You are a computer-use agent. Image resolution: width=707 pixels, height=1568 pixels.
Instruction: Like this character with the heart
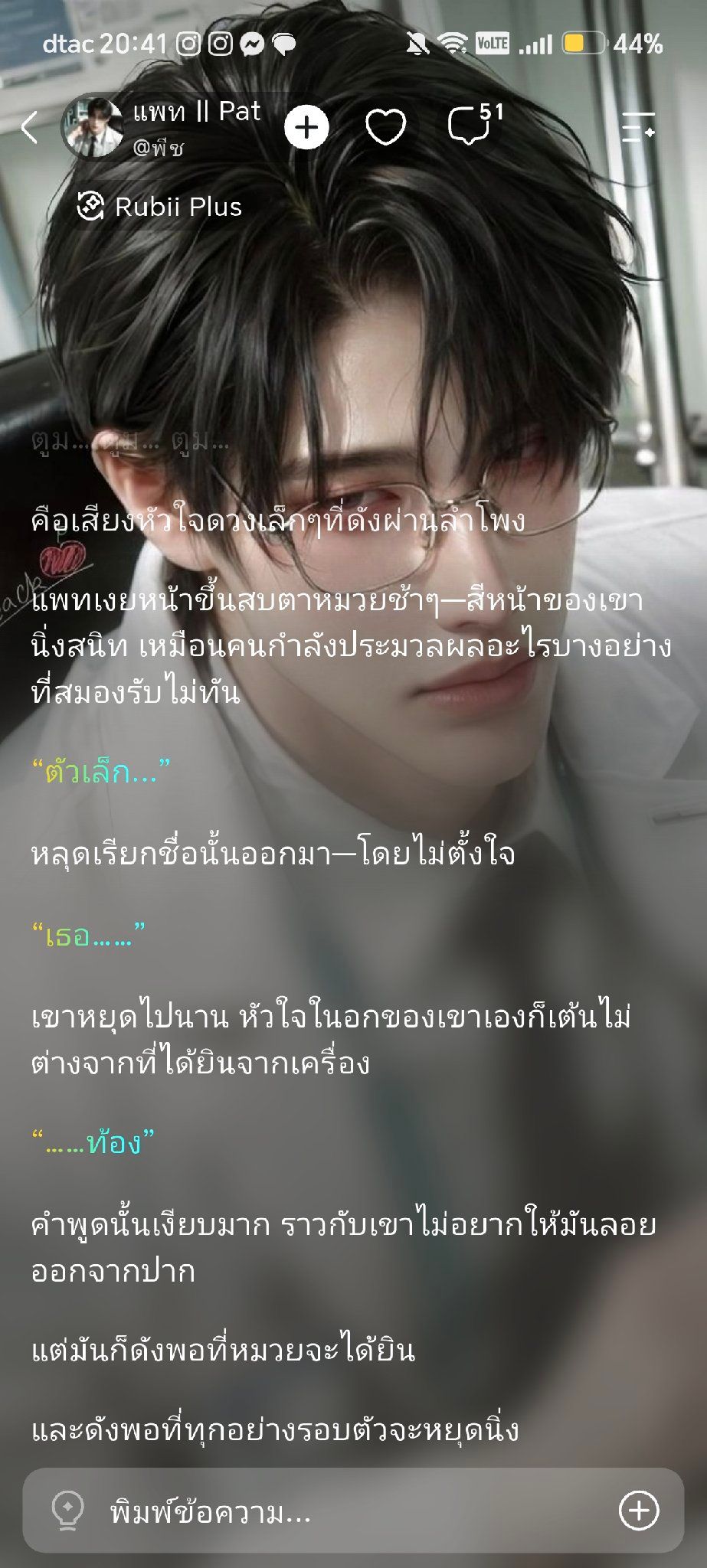[385, 127]
